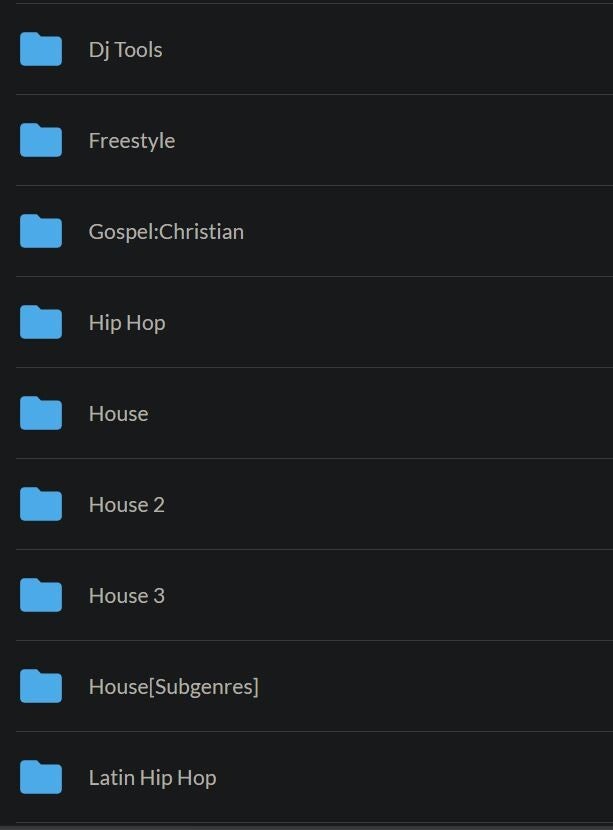Open the Dj Tools folder

click(125, 50)
